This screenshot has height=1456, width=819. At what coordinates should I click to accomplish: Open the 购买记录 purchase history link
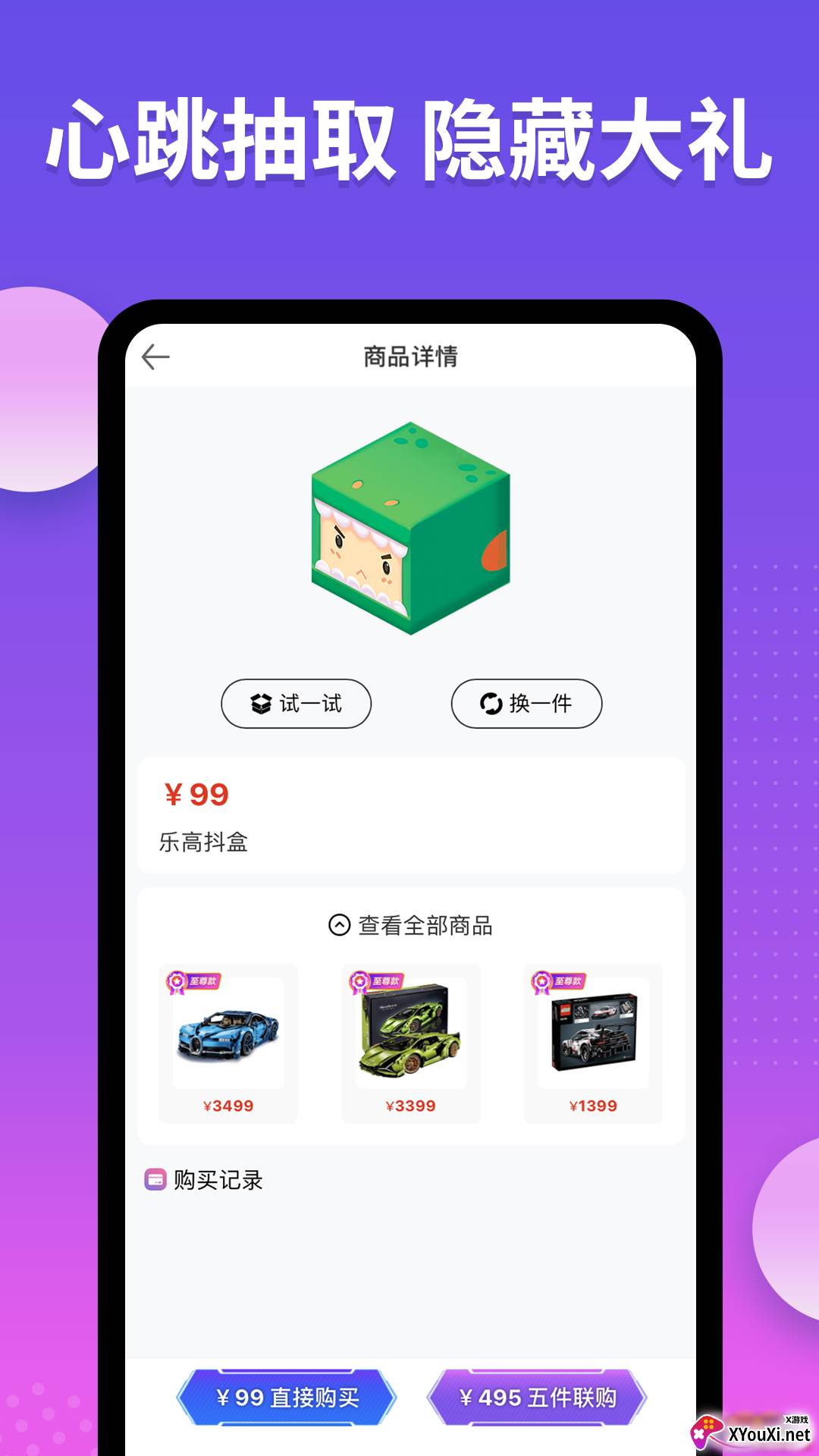tap(219, 1180)
